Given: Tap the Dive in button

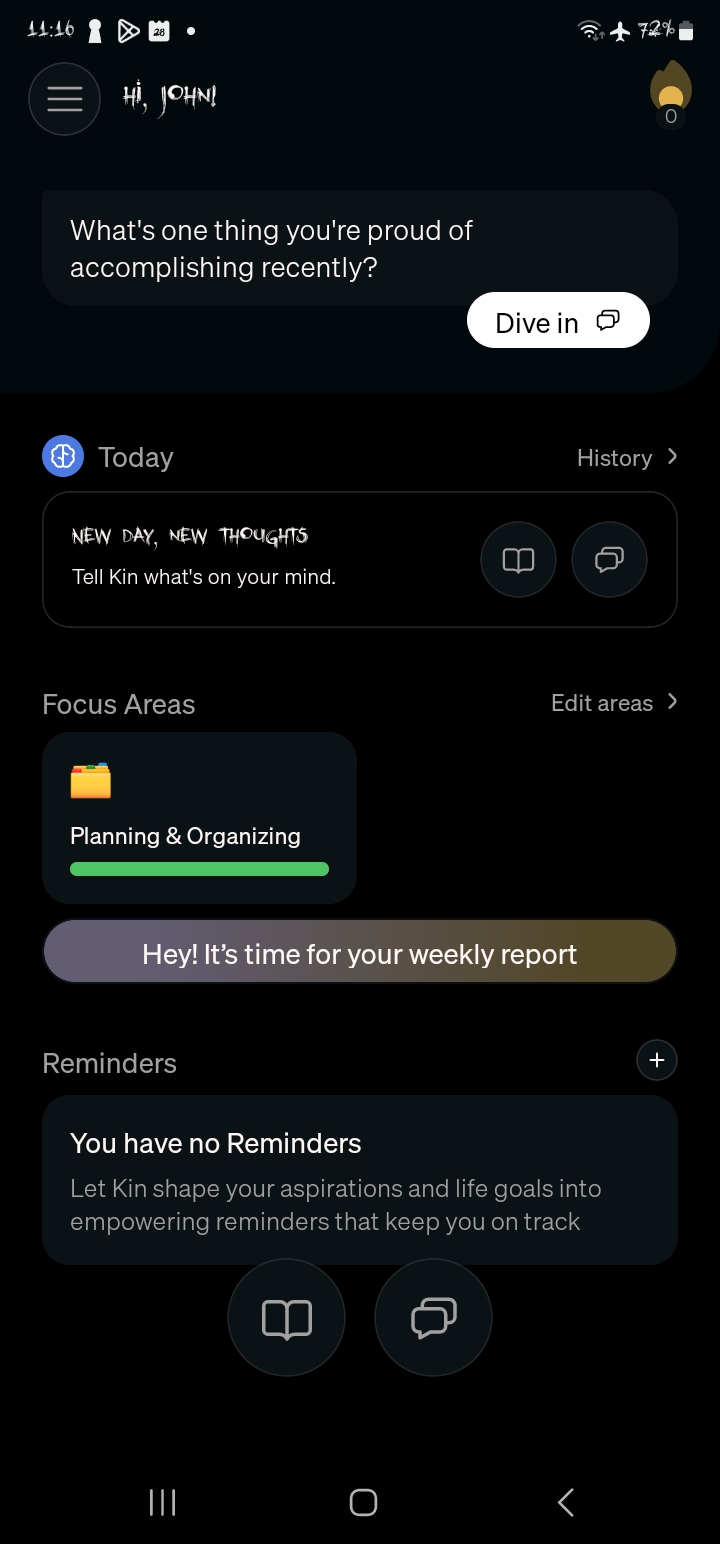Looking at the screenshot, I should pyautogui.click(x=558, y=321).
